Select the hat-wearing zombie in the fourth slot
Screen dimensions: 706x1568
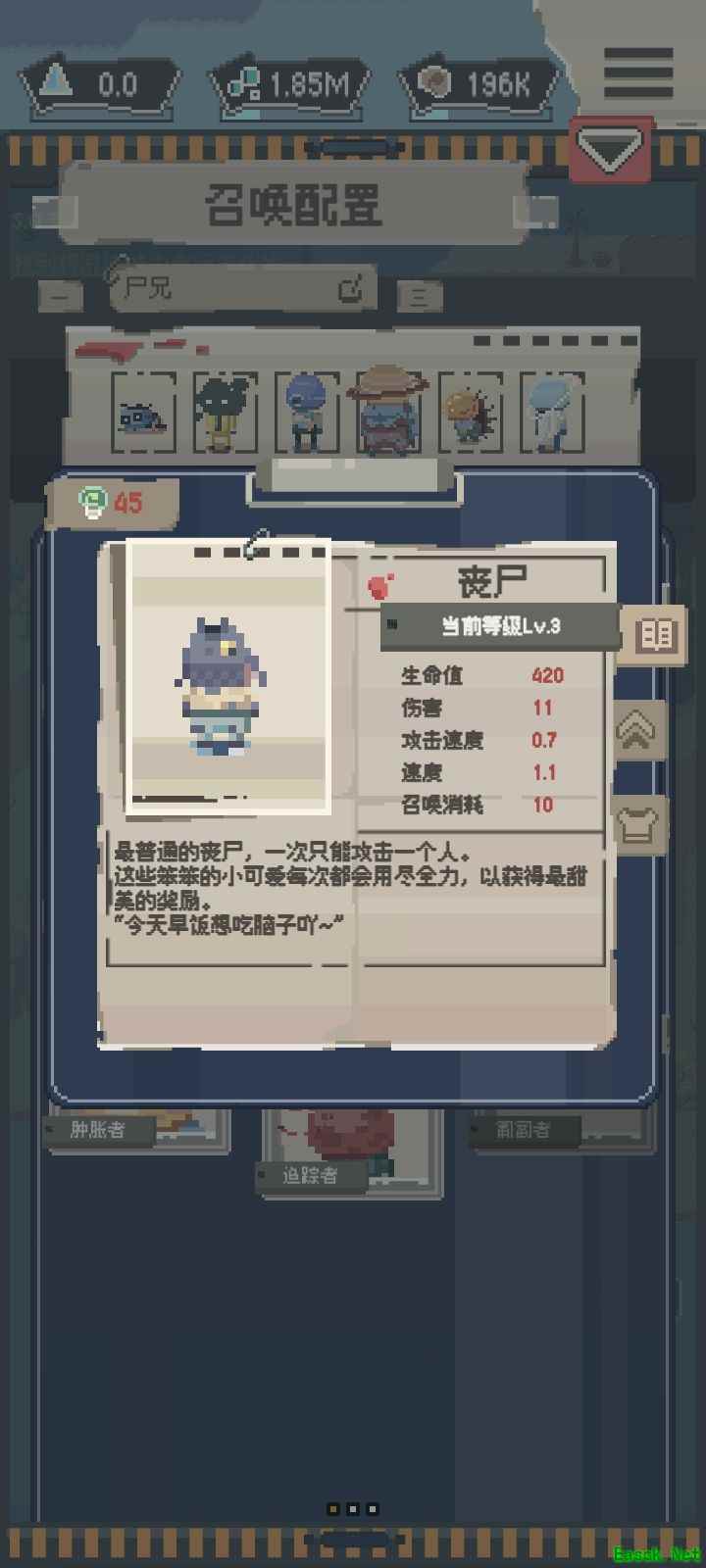pos(388,412)
